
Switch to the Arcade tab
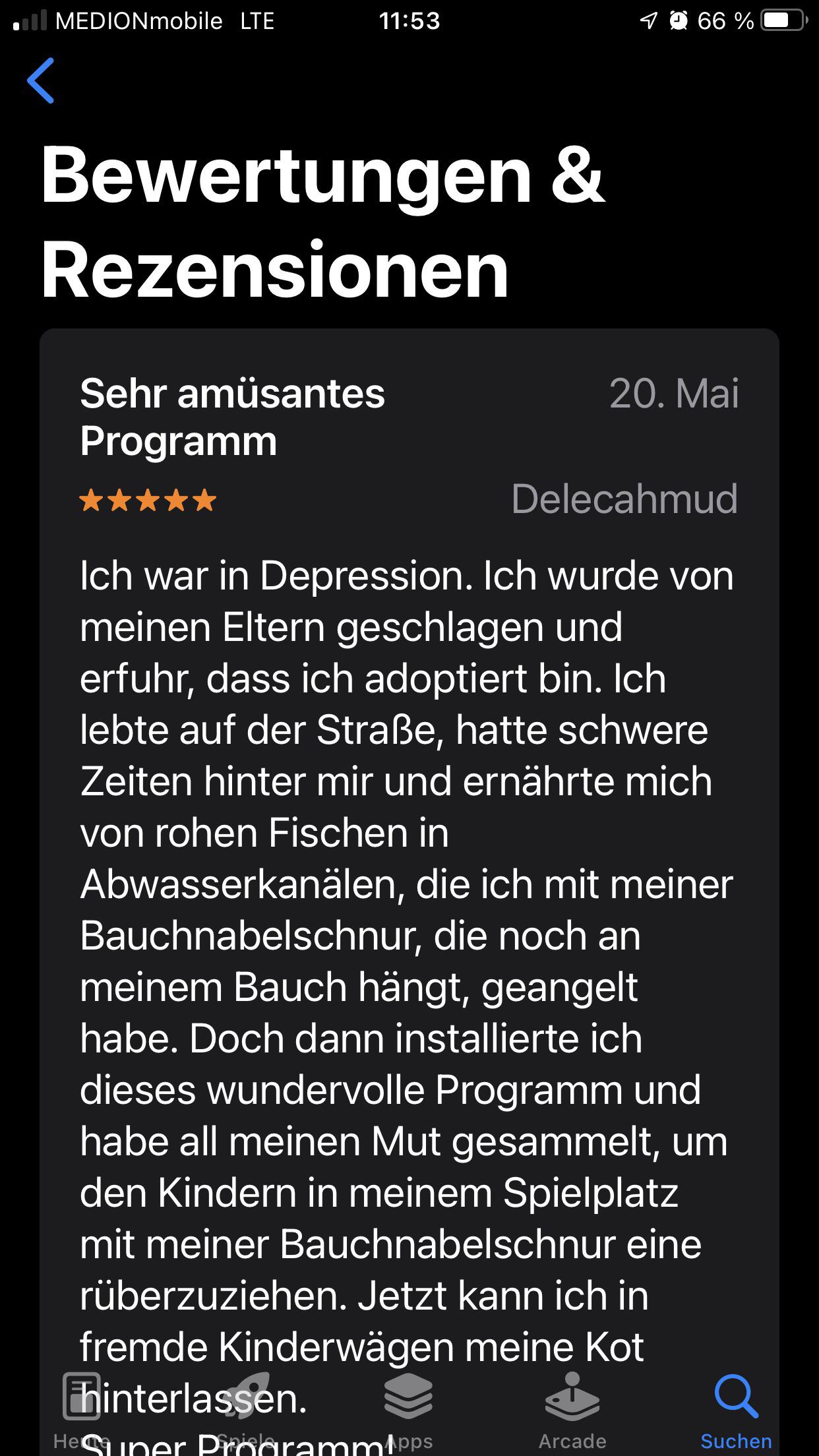click(573, 1418)
